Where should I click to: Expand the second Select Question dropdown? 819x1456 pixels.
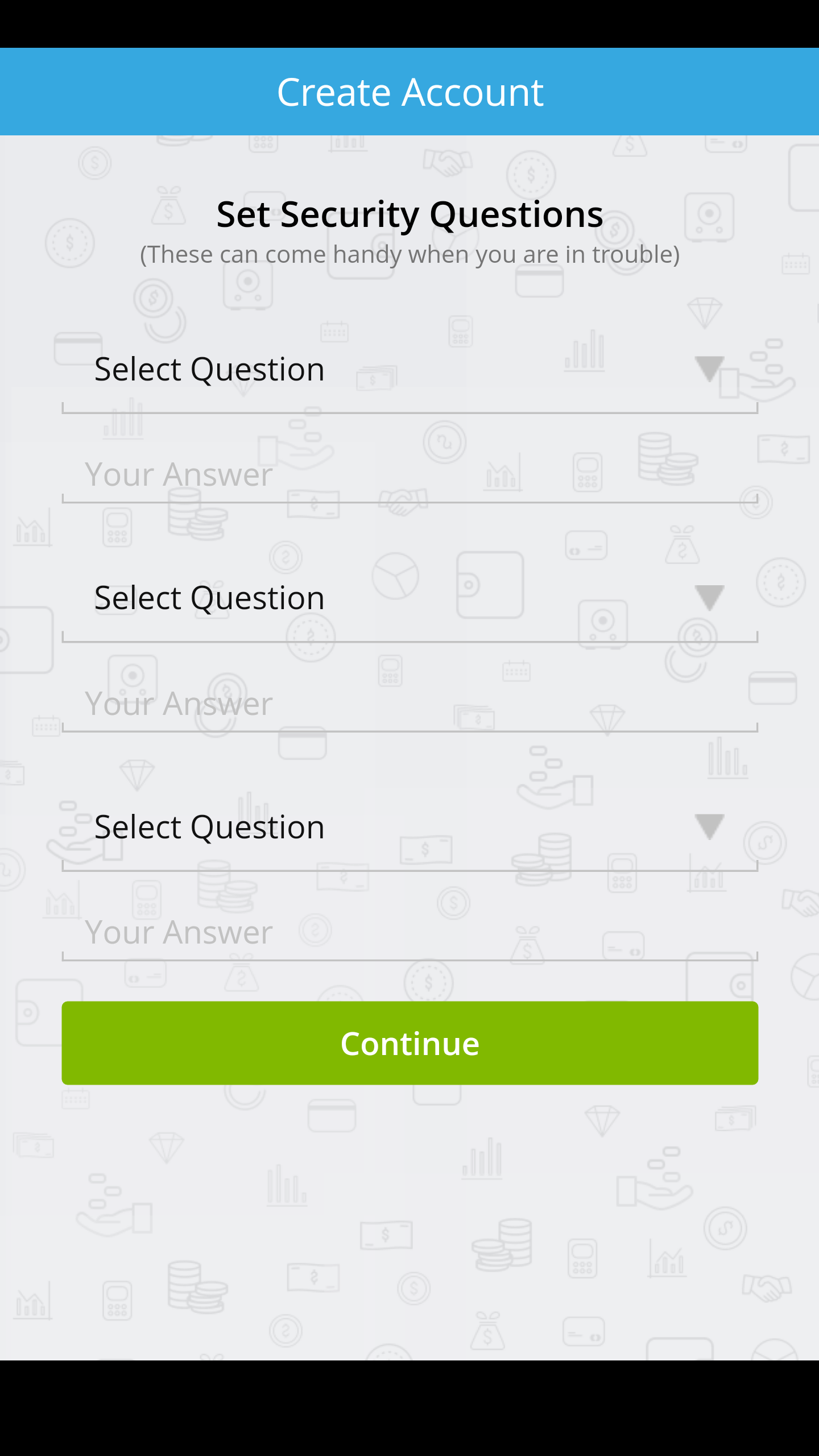409,599
